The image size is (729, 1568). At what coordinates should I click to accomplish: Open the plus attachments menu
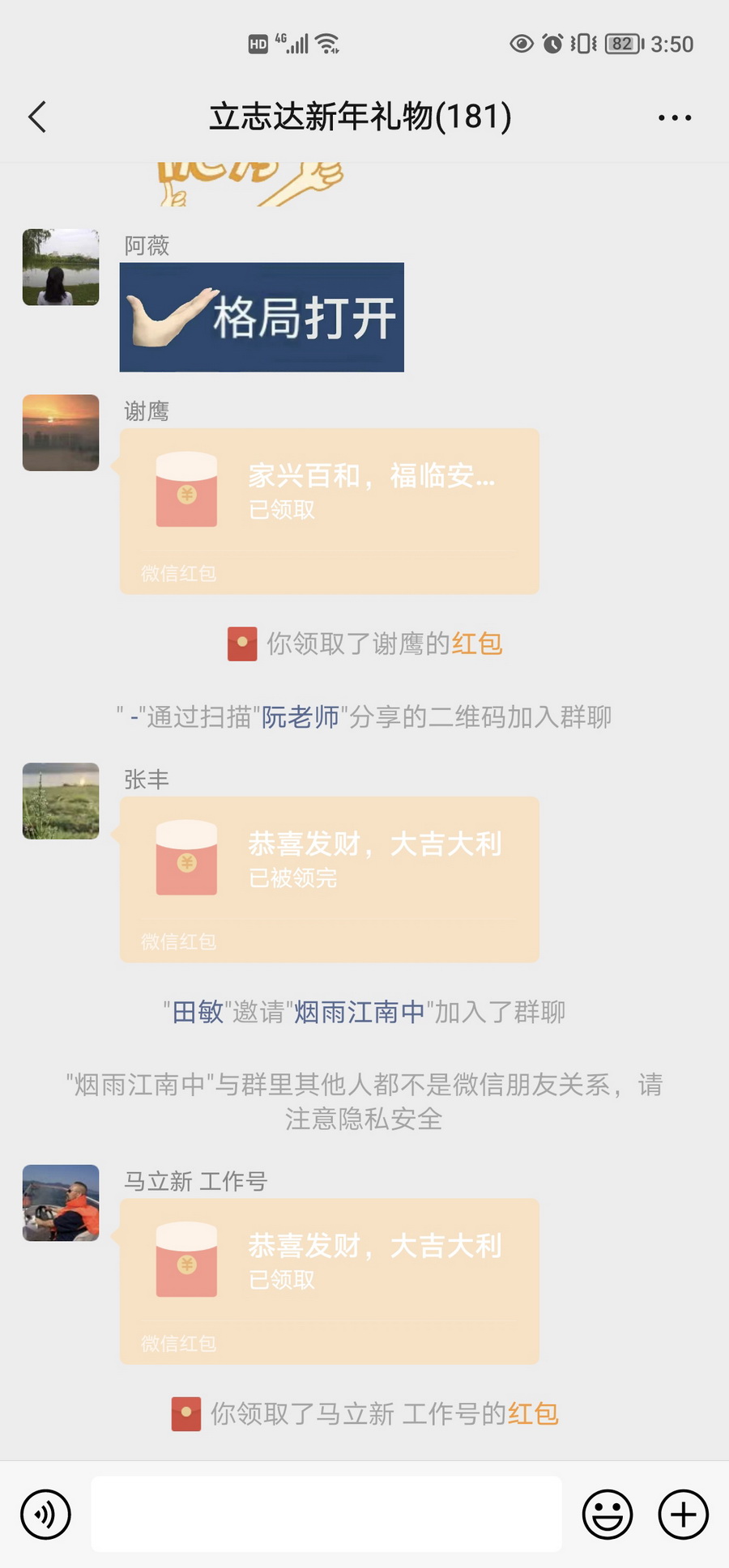point(683,1514)
